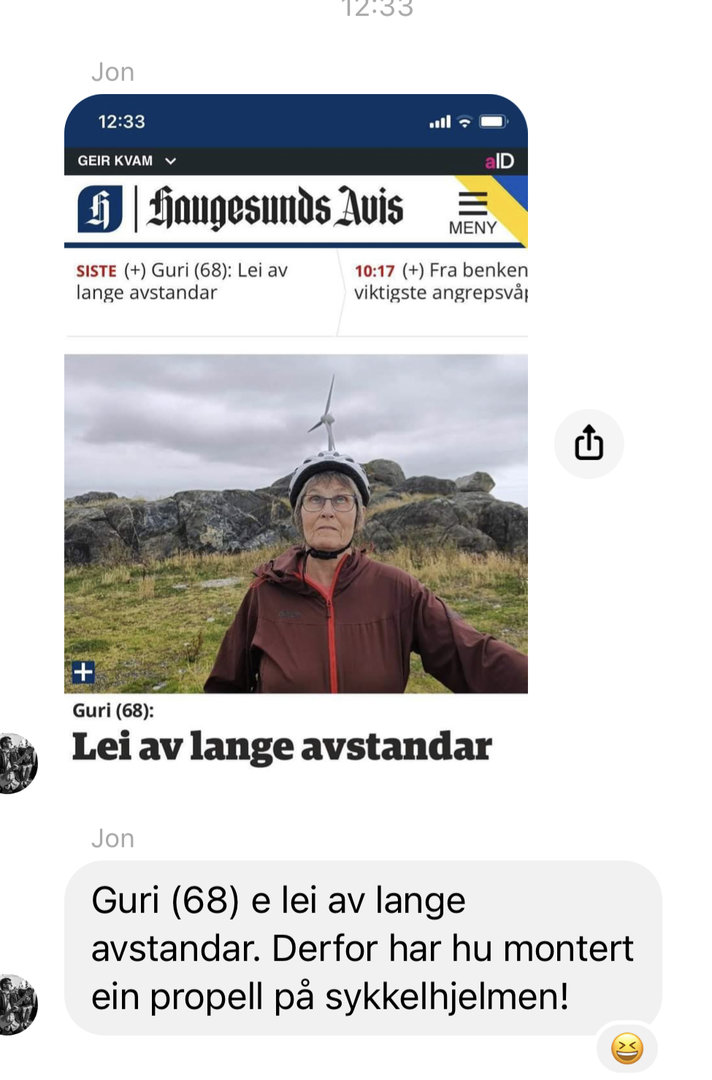Viewport: 712px width, 1080px height.
Task: Open Jon's avatar beside the propell text message
Action: [x=18, y=1004]
